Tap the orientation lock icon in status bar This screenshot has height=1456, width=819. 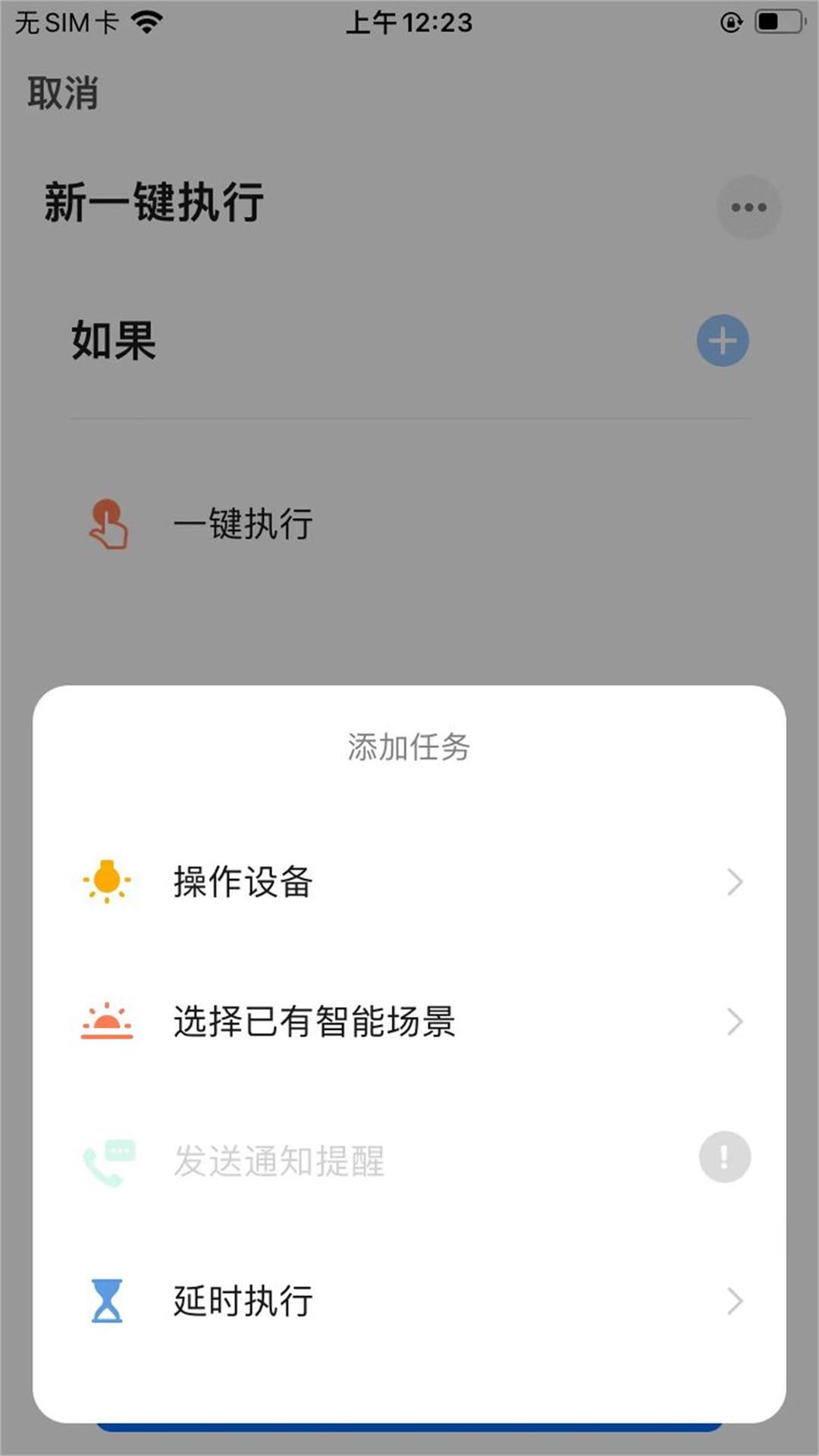coord(730,21)
